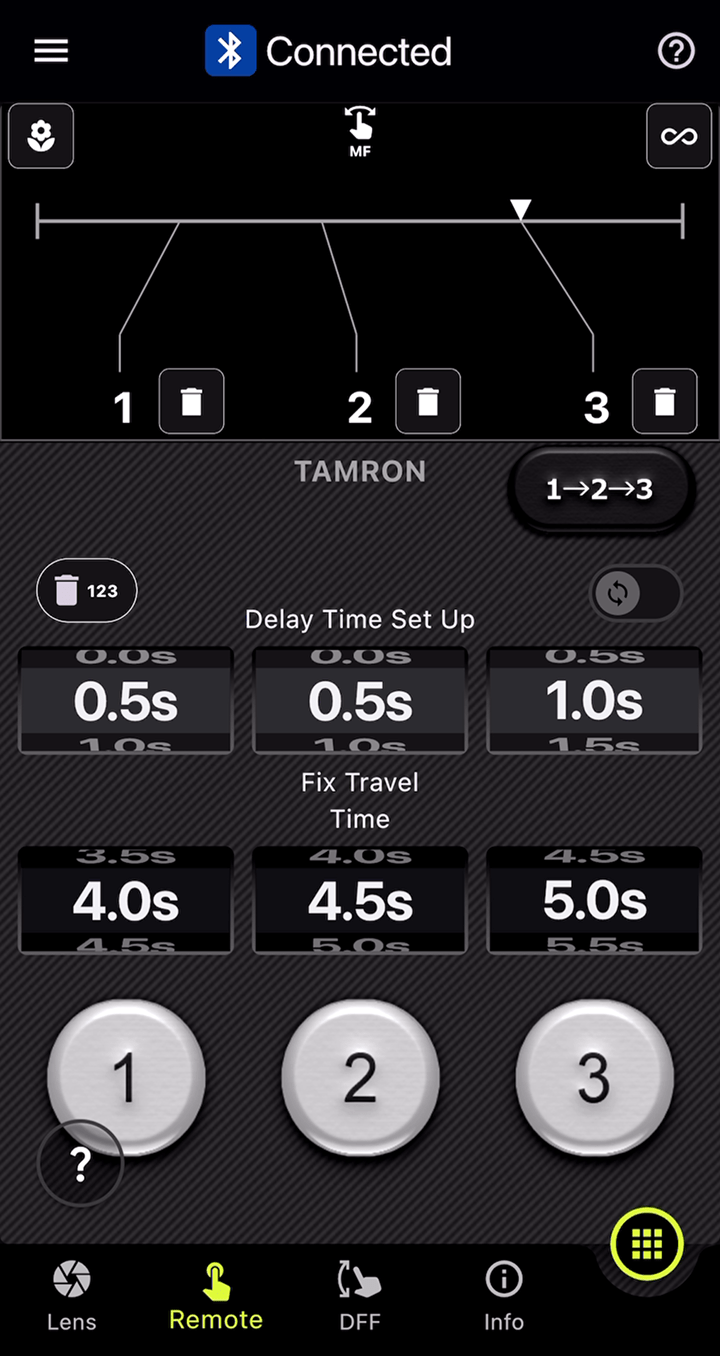Open the yellow grid menu button
This screenshot has width=720, height=1356.
[647, 1243]
